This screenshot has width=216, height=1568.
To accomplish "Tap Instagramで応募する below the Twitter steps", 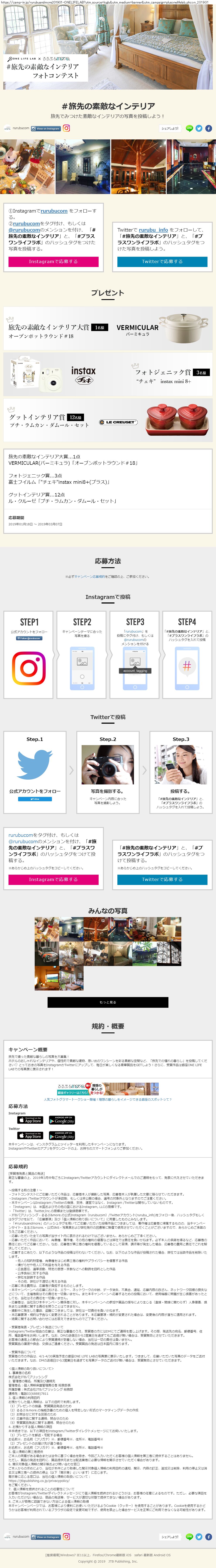I will 53,879.
